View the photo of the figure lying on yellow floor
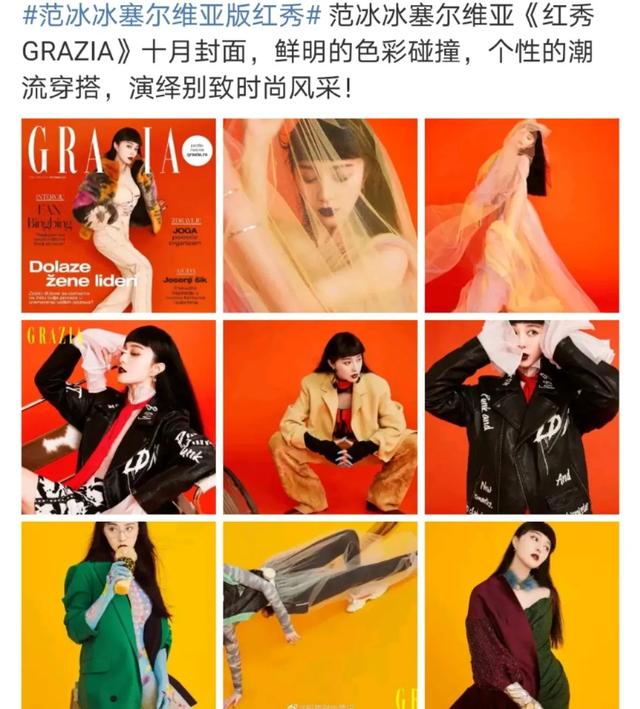The width and height of the screenshot is (640, 709). click(x=320, y=614)
